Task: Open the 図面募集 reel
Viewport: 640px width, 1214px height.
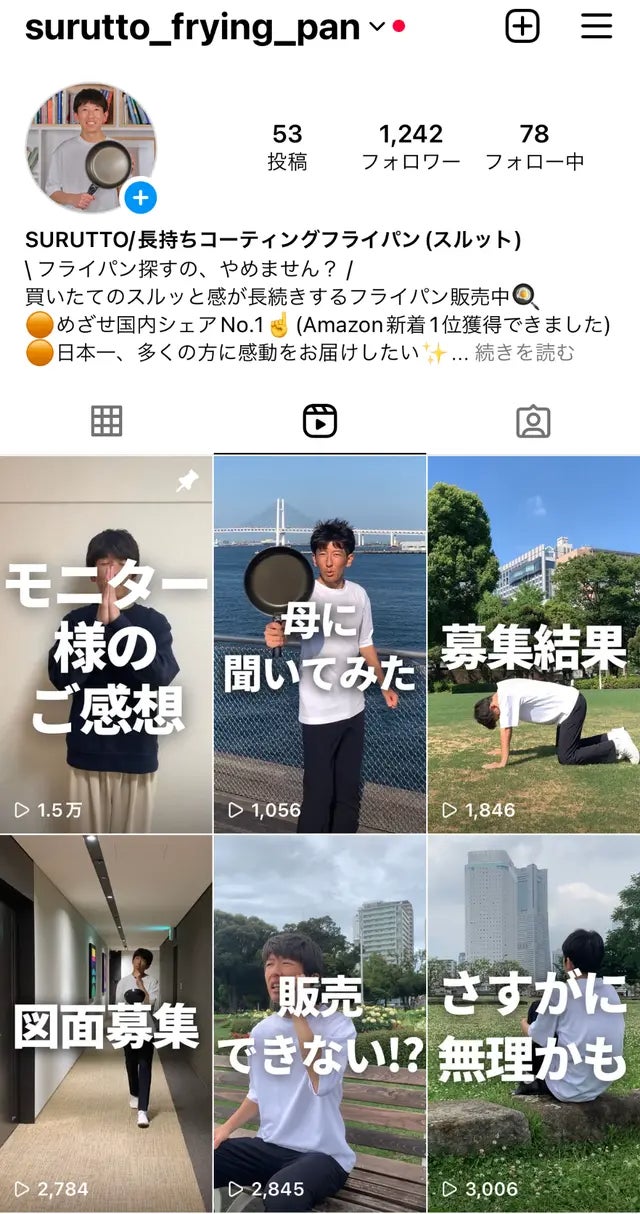Action: pos(106,1025)
